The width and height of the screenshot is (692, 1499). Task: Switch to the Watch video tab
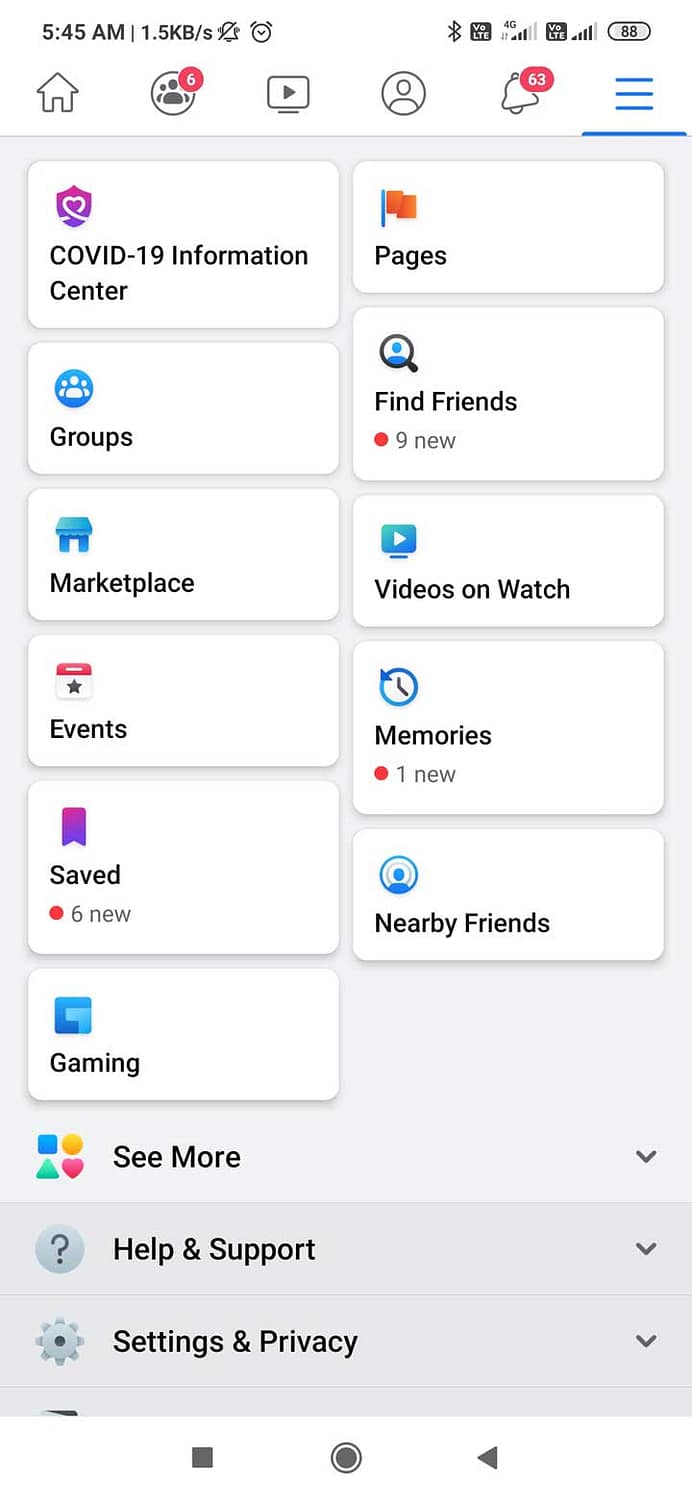288,94
